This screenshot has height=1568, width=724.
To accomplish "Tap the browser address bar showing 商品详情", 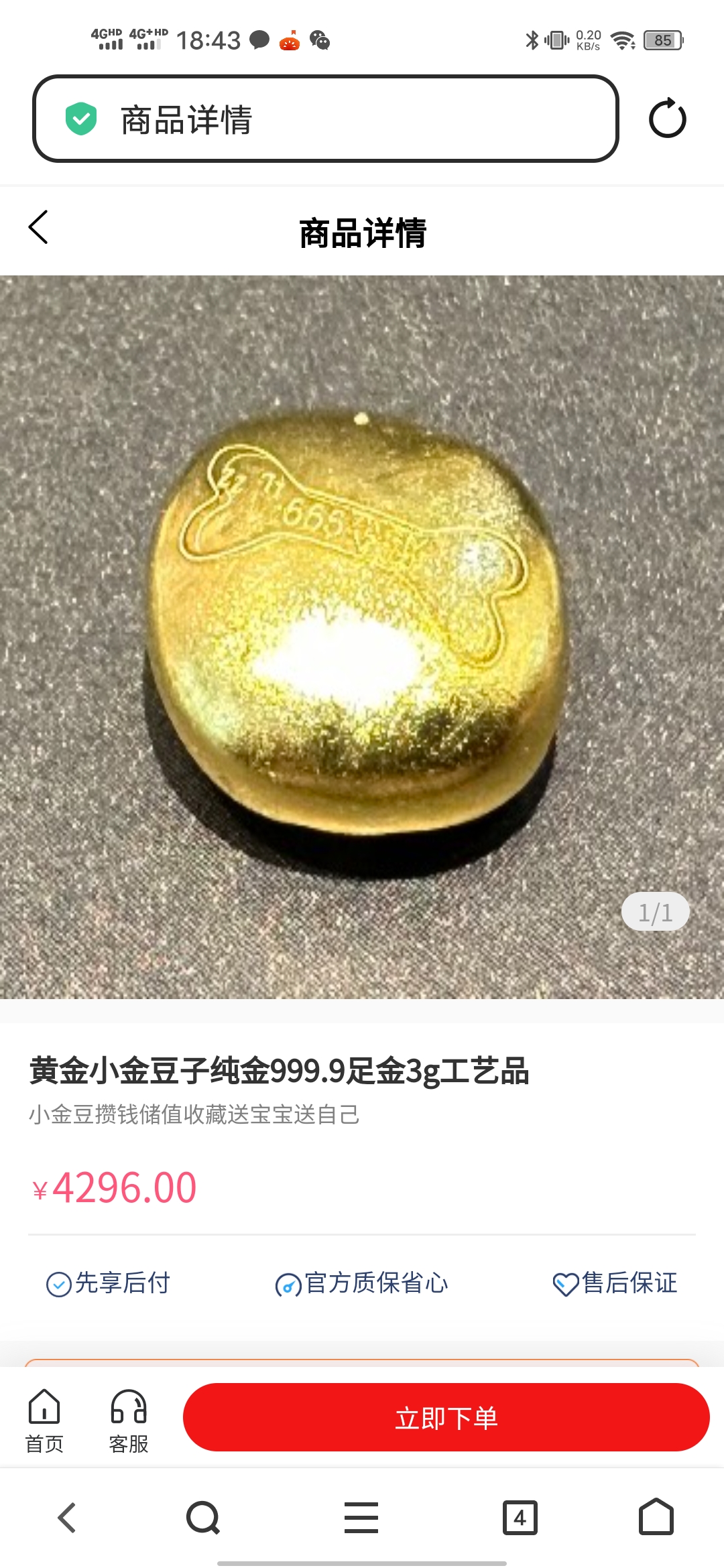I will [x=325, y=119].
